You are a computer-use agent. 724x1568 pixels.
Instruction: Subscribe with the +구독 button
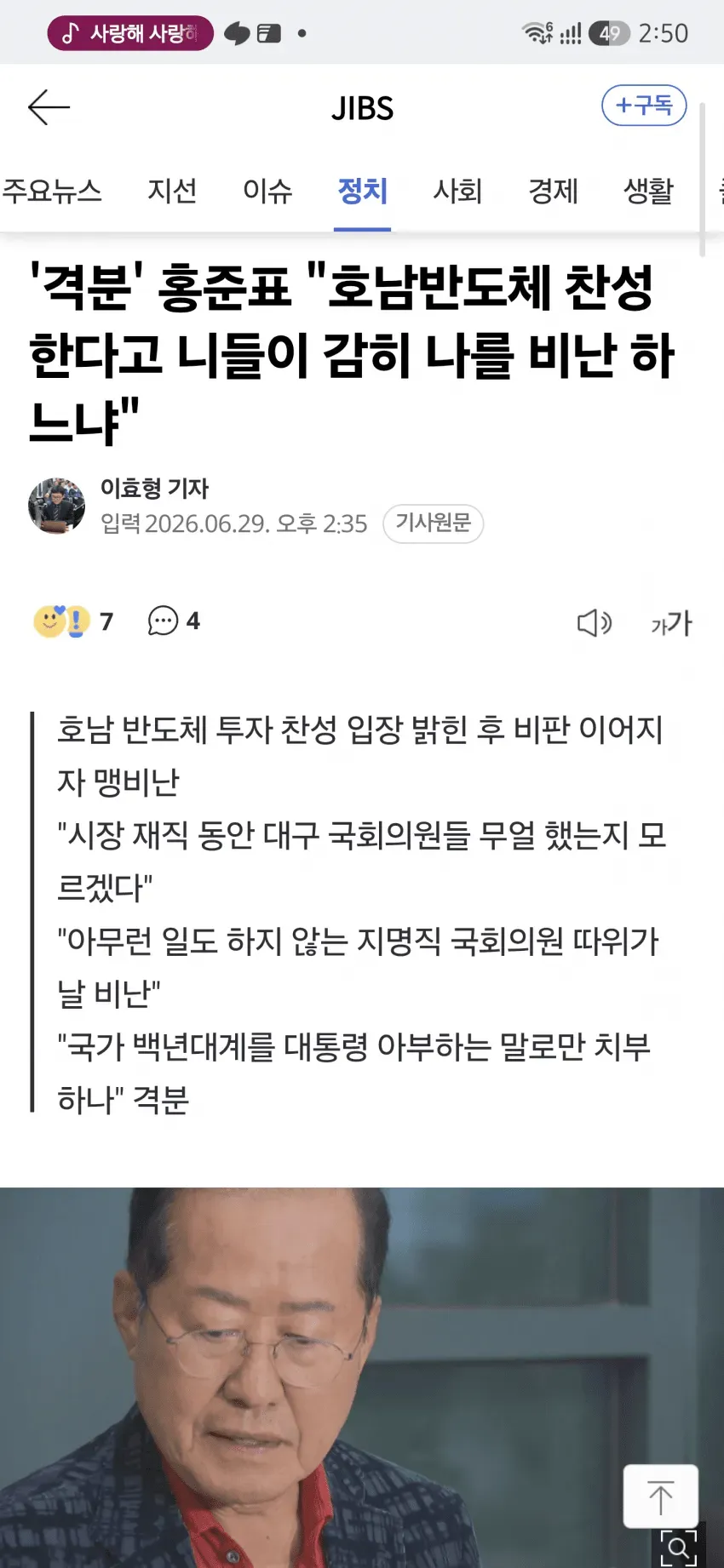644,106
